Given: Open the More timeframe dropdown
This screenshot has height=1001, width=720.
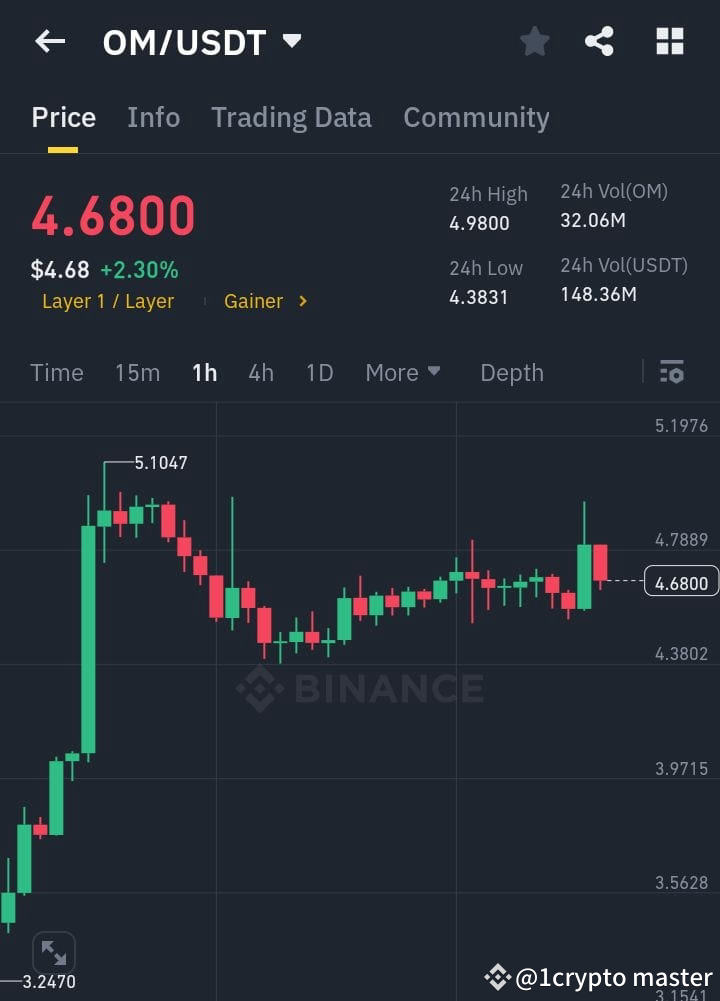Looking at the screenshot, I should (x=402, y=372).
